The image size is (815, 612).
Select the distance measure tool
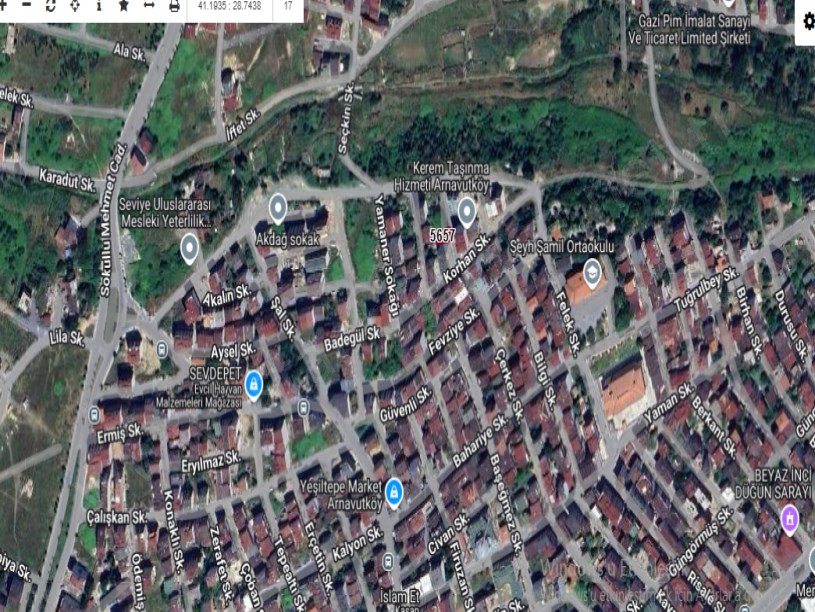149,5
